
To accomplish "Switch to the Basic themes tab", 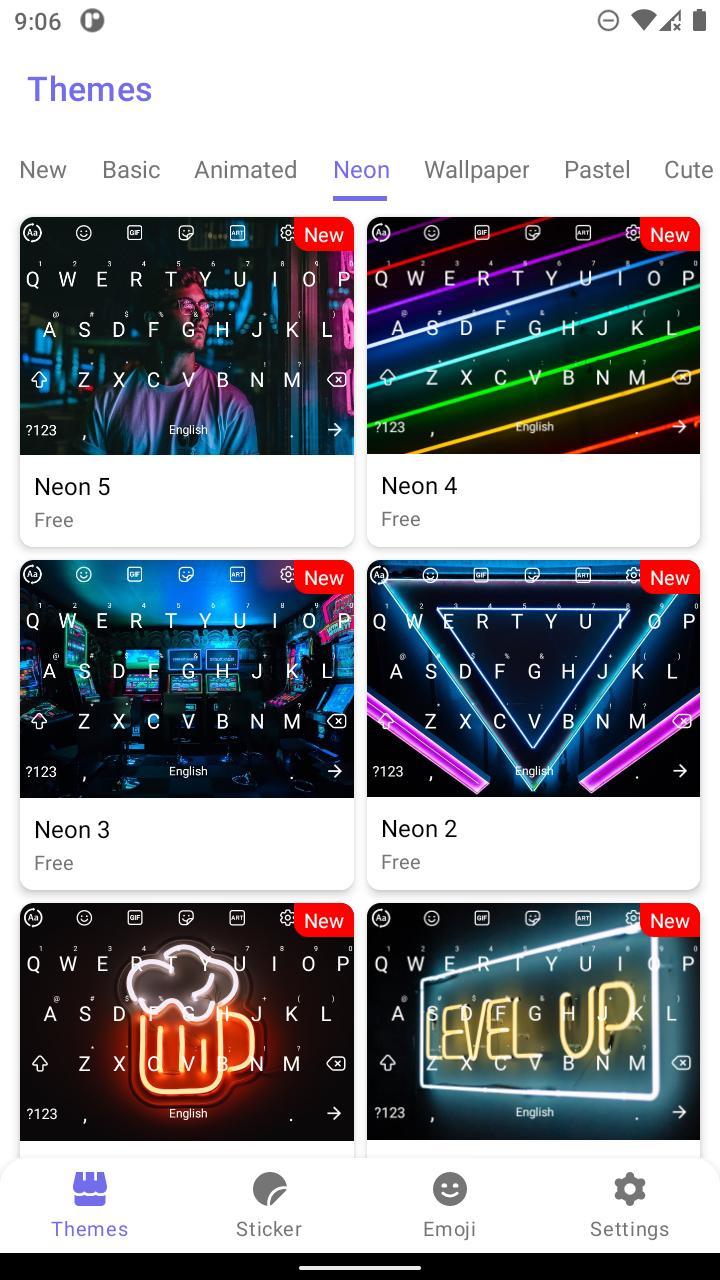I will click(131, 170).
